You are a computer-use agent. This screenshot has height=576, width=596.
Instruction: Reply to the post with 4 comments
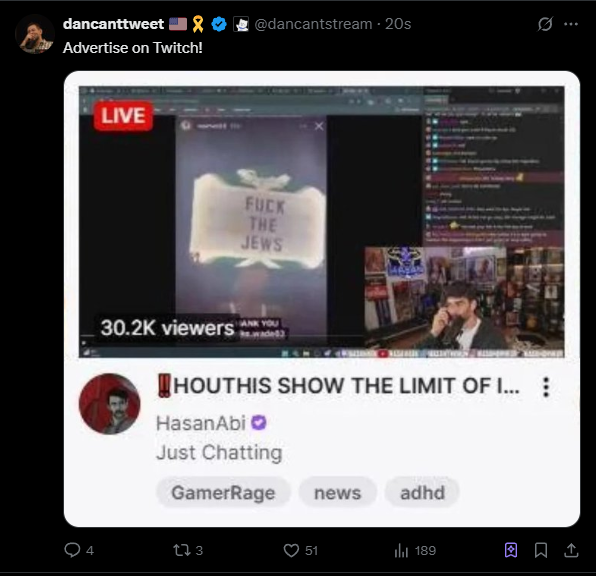79,550
